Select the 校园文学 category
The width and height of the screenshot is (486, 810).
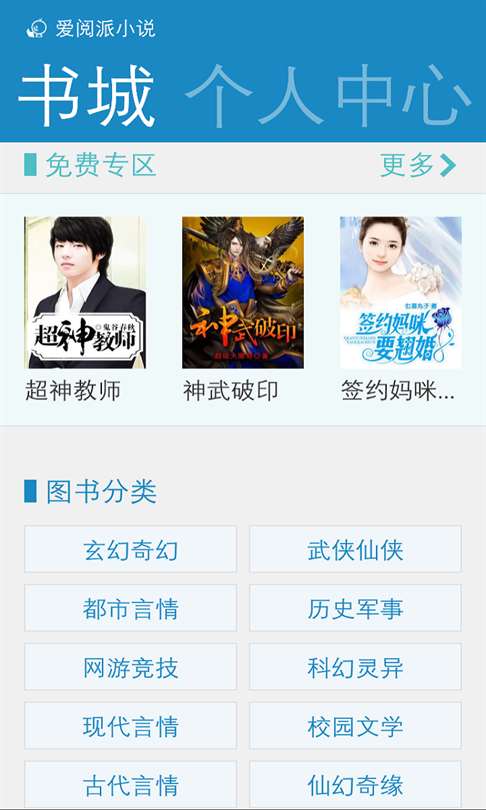pos(355,726)
